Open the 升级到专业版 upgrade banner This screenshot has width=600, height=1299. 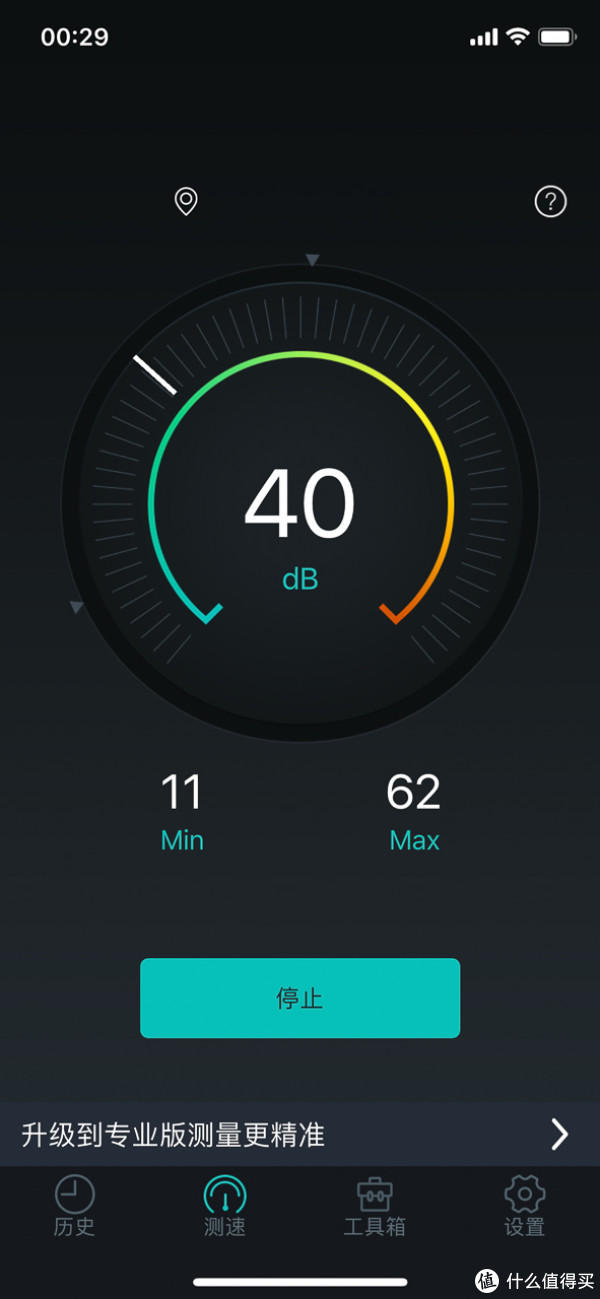[300, 1134]
